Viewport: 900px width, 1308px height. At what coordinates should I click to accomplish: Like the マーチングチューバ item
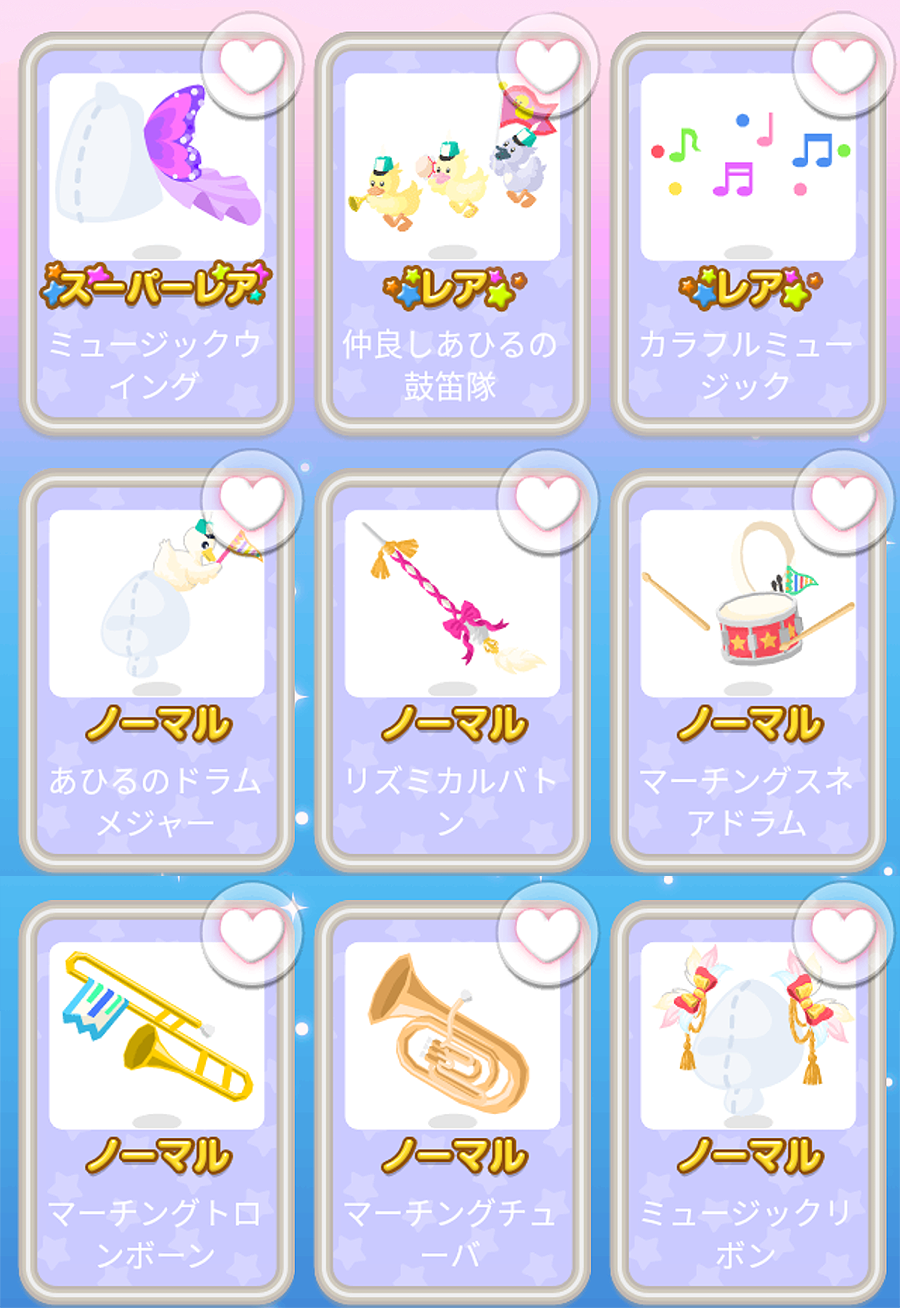pos(548,932)
